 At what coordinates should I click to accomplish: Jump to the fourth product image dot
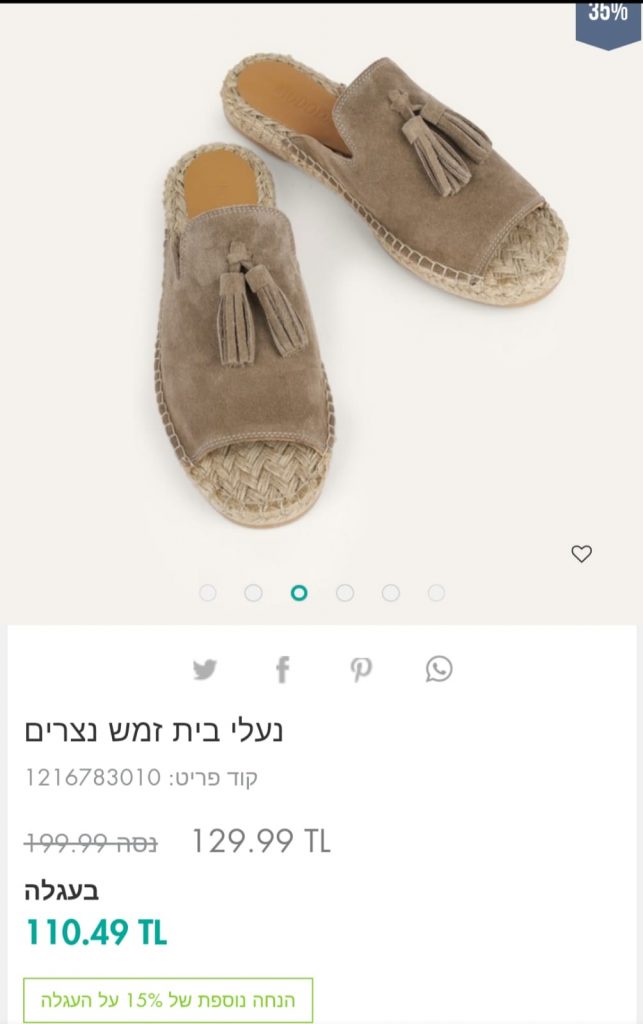[x=345, y=593]
